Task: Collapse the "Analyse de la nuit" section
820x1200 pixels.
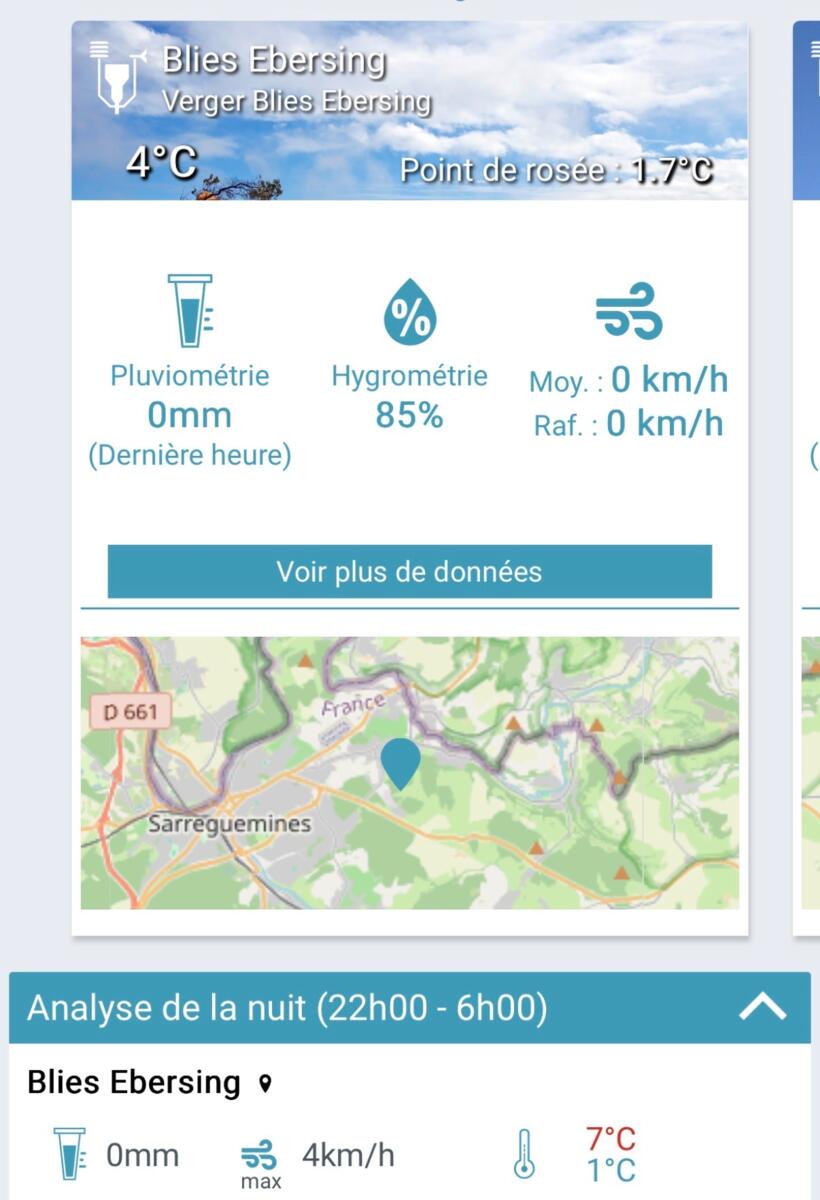Action: click(x=762, y=1007)
